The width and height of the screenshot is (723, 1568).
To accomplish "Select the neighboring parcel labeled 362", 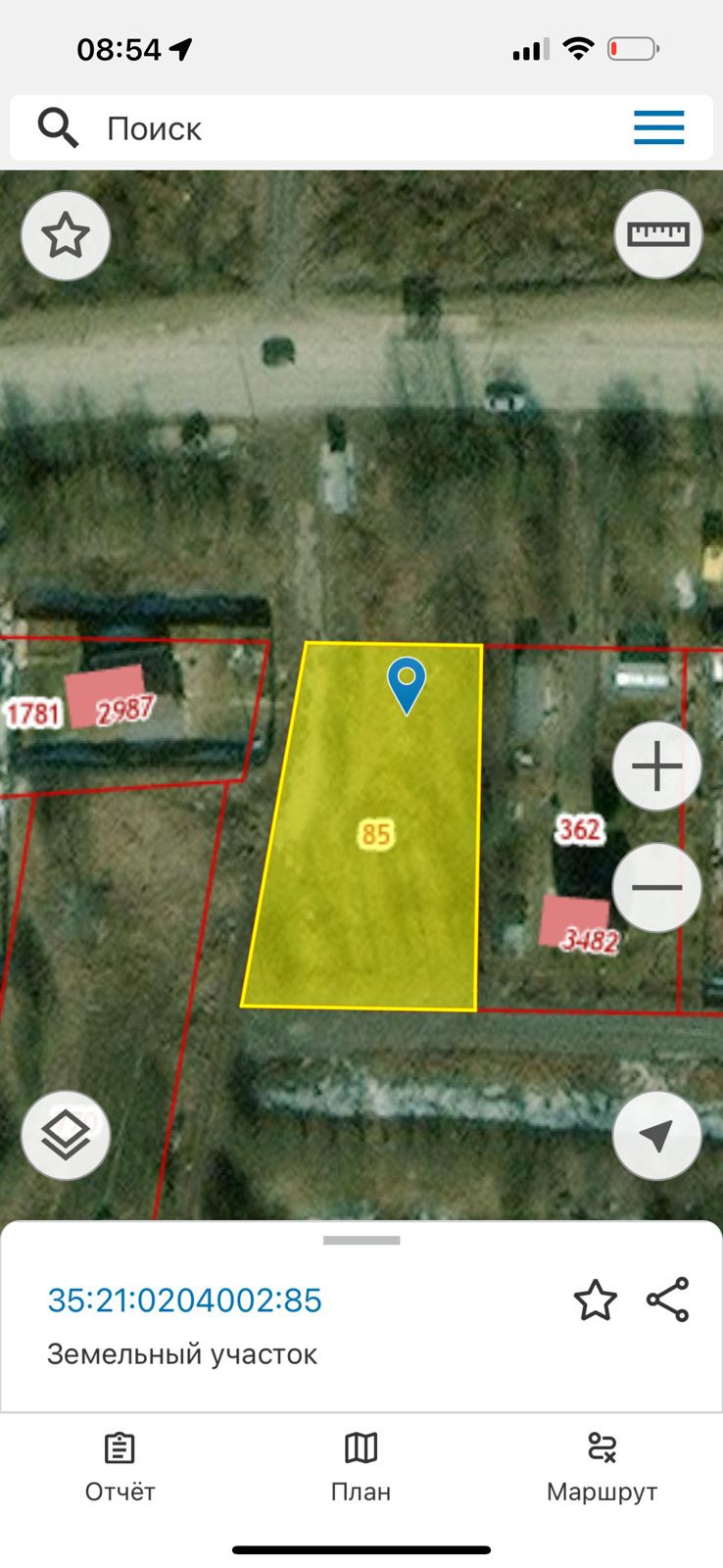I will click(579, 829).
